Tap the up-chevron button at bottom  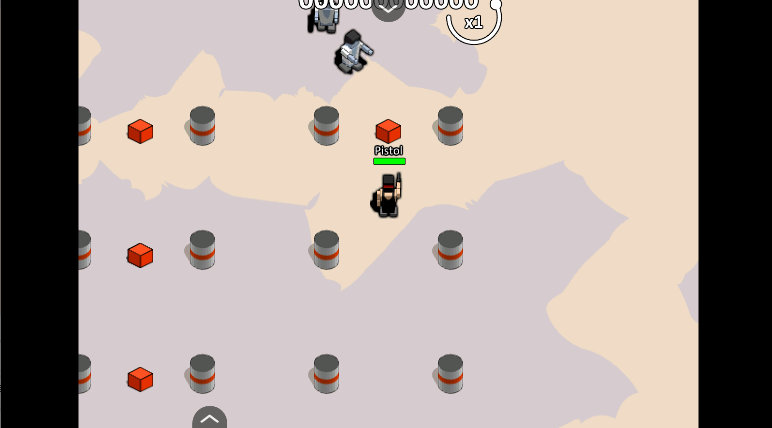(210, 419)
